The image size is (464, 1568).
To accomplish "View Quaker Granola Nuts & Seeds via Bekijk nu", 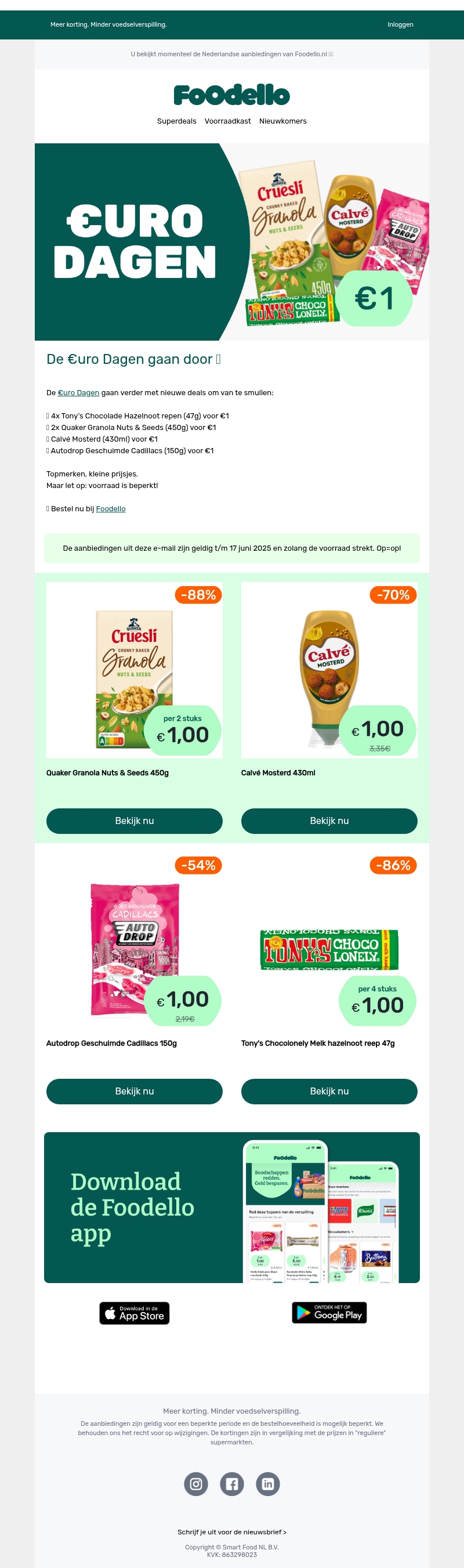I will [x=135, y=821].
